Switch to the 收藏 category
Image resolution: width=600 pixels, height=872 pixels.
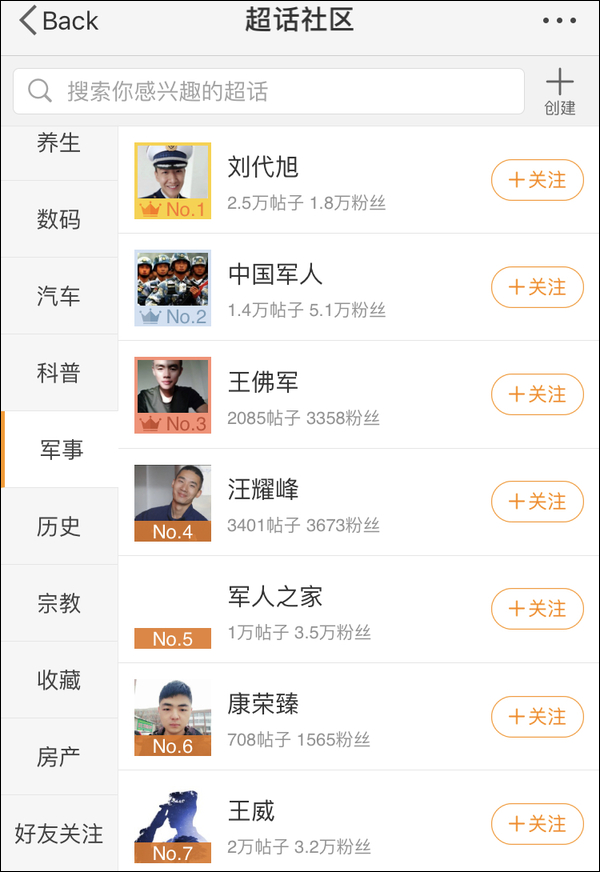point(59,681)
